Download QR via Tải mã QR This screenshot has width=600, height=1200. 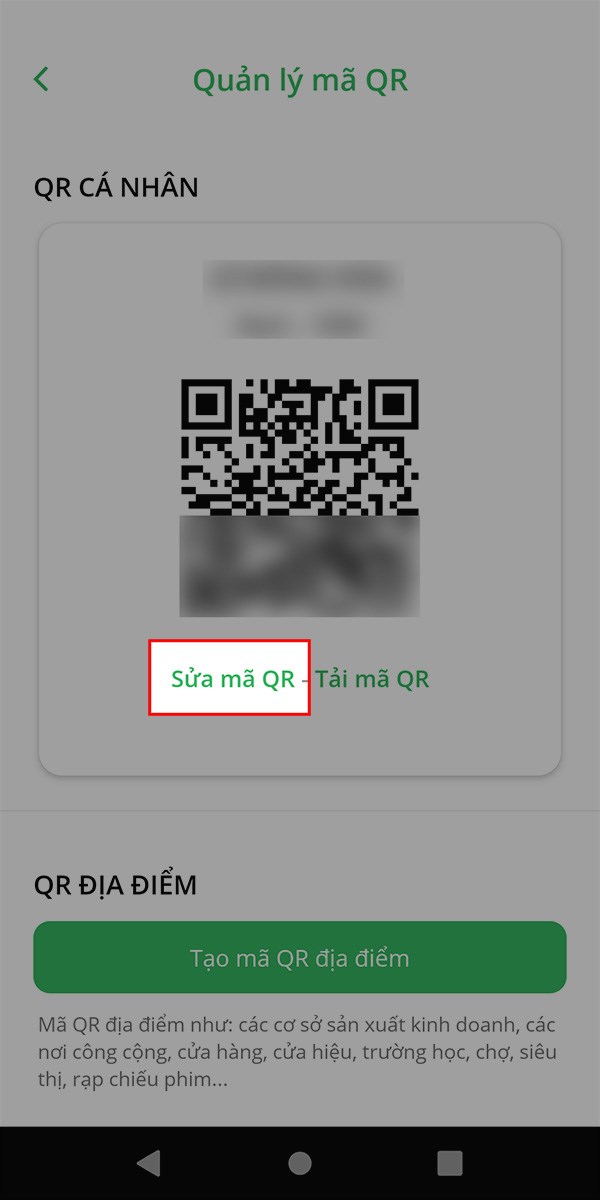[x=372, y=679]
